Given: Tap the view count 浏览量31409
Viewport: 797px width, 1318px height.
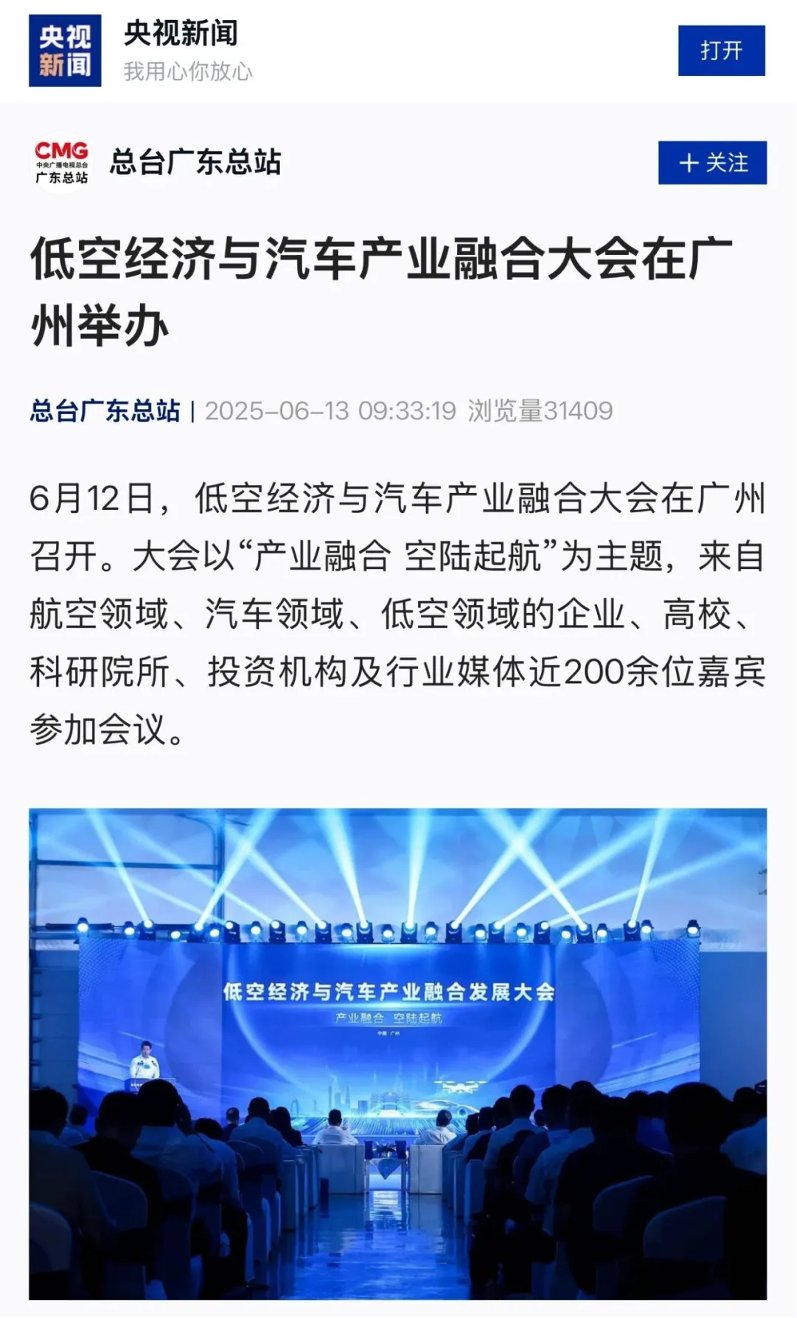Looking at the screenshot, I should click(540, 408).
